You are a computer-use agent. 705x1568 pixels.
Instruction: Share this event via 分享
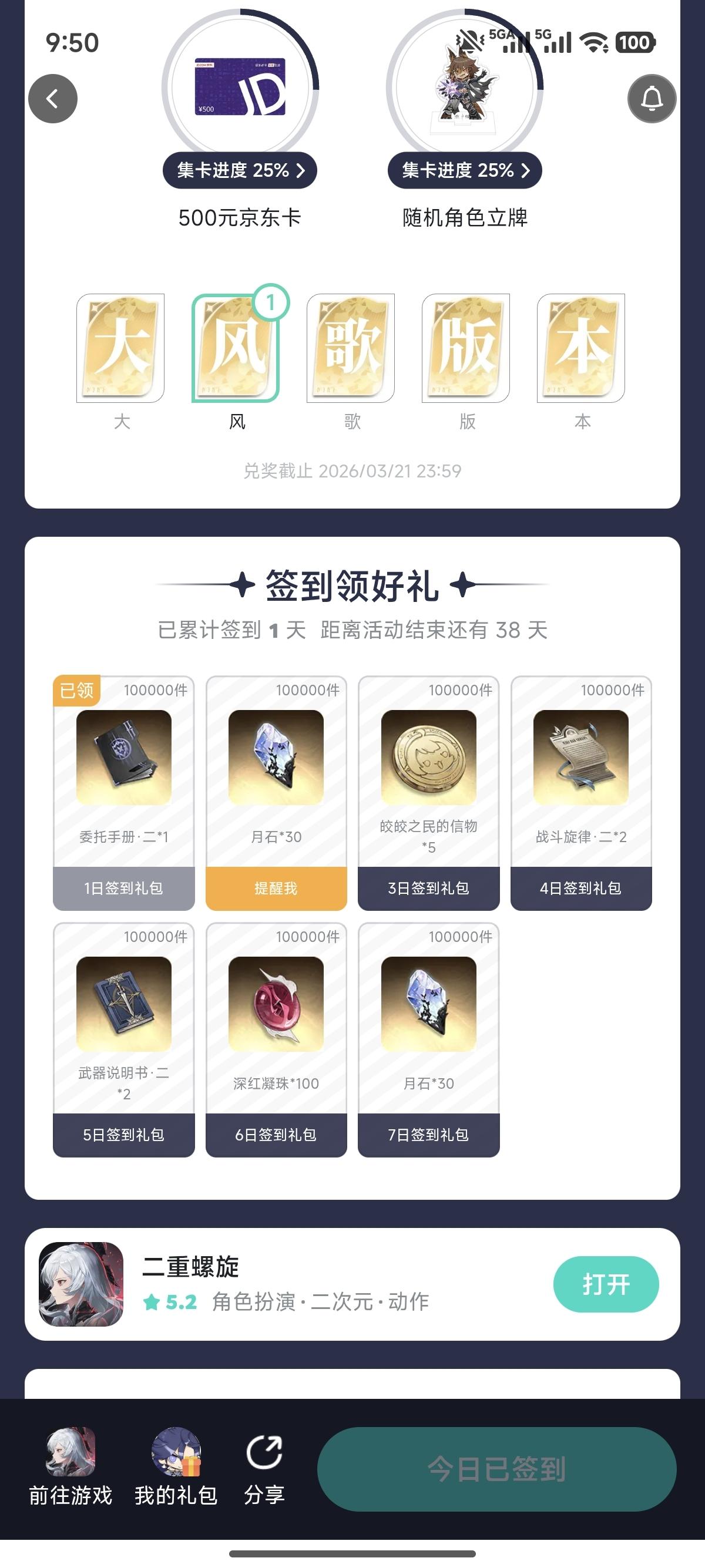pos(264,1468)
